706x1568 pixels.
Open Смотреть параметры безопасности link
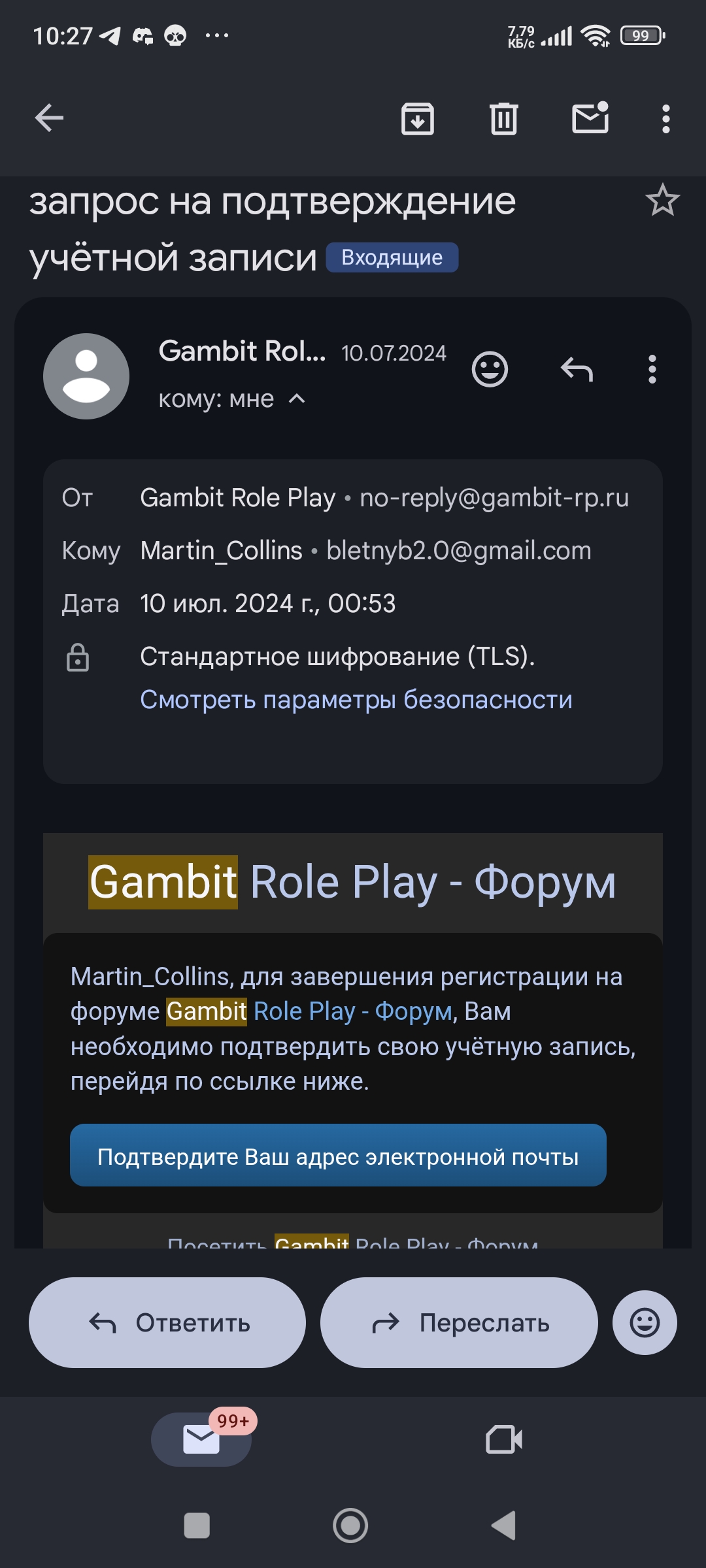(356, 699)
